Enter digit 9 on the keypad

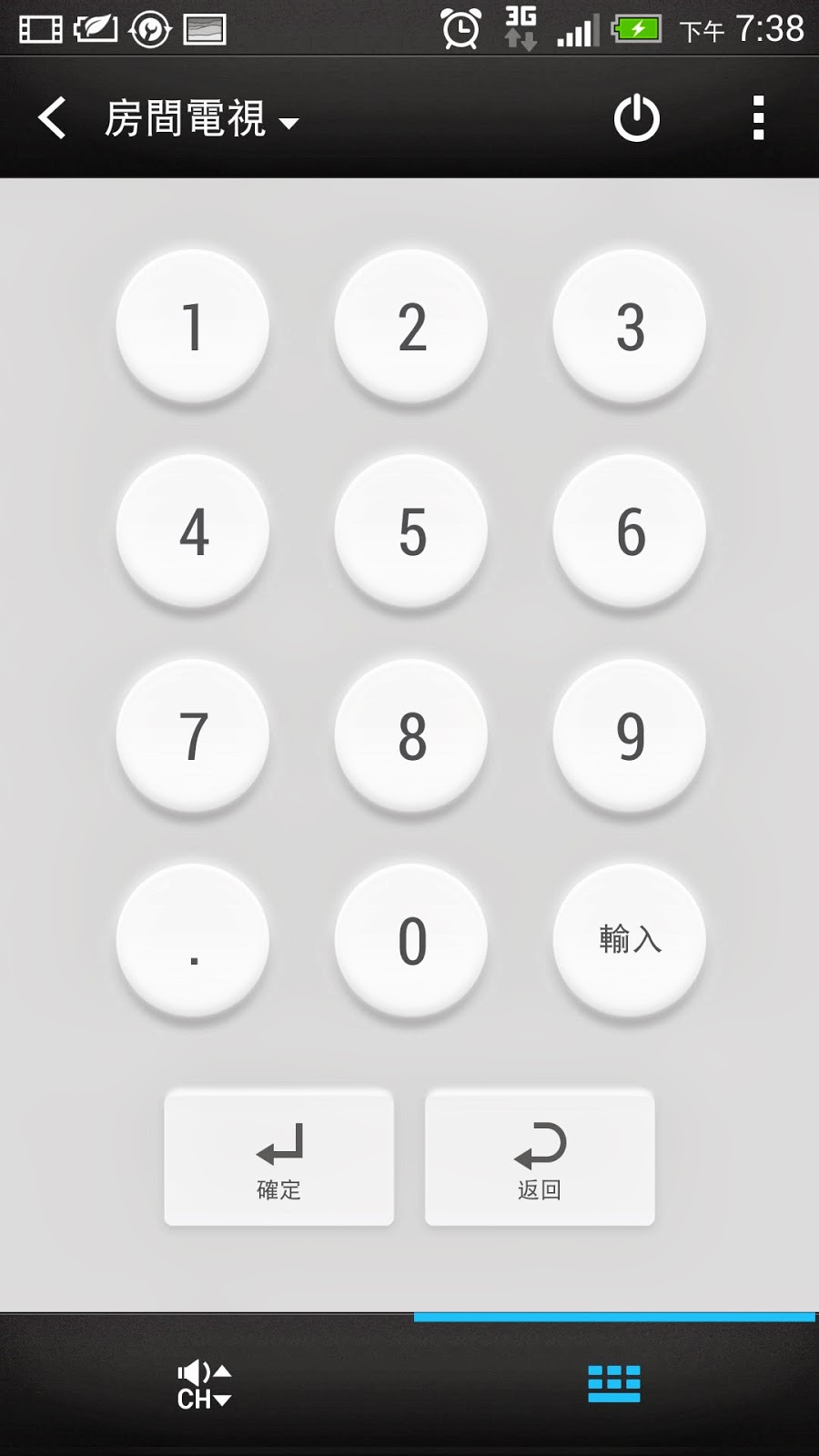630,736
